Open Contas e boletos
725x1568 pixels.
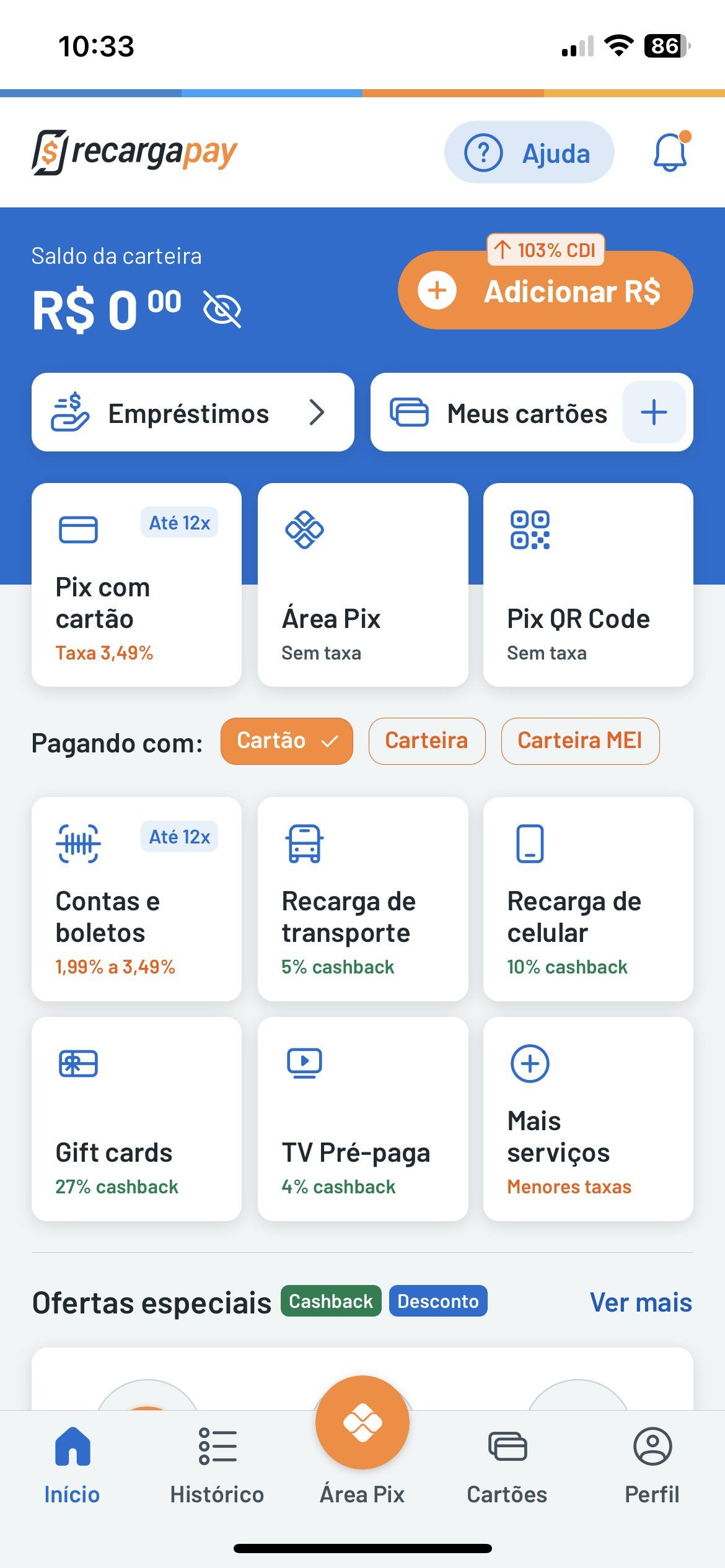pyautogui.click(x=136, y=899)
